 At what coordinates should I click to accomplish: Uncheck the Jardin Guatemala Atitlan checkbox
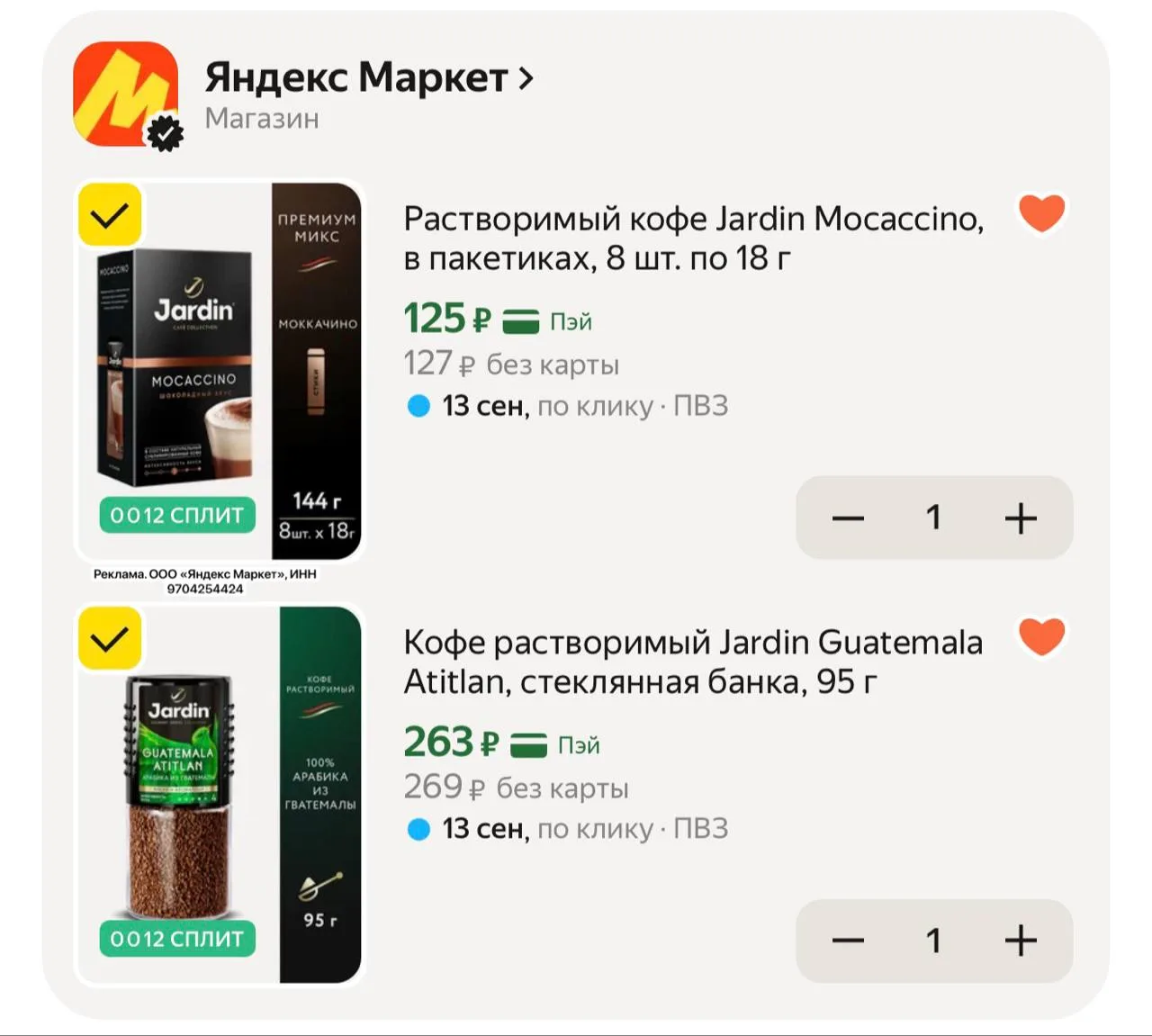pyautogui.click(x=110, y=639)
